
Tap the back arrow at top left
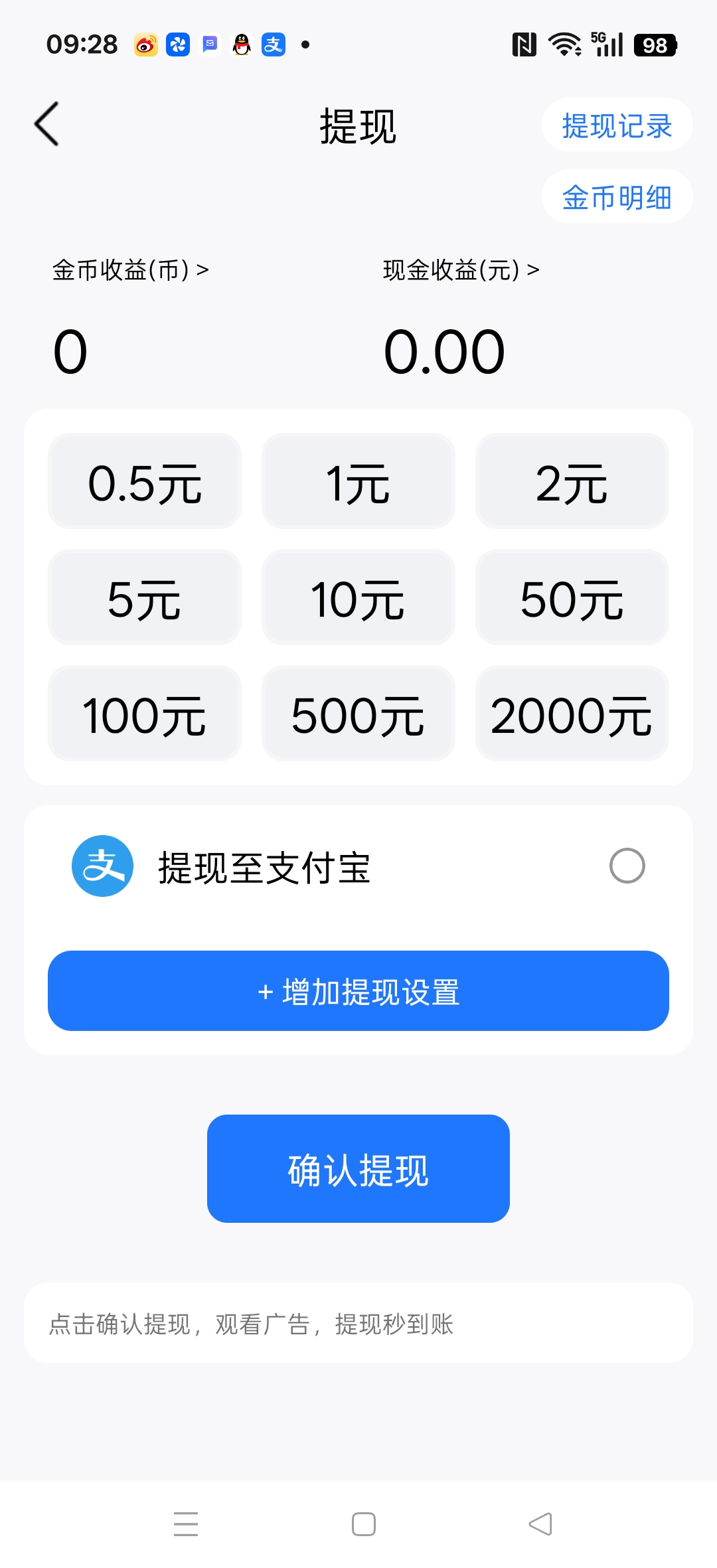pos(46,124)
